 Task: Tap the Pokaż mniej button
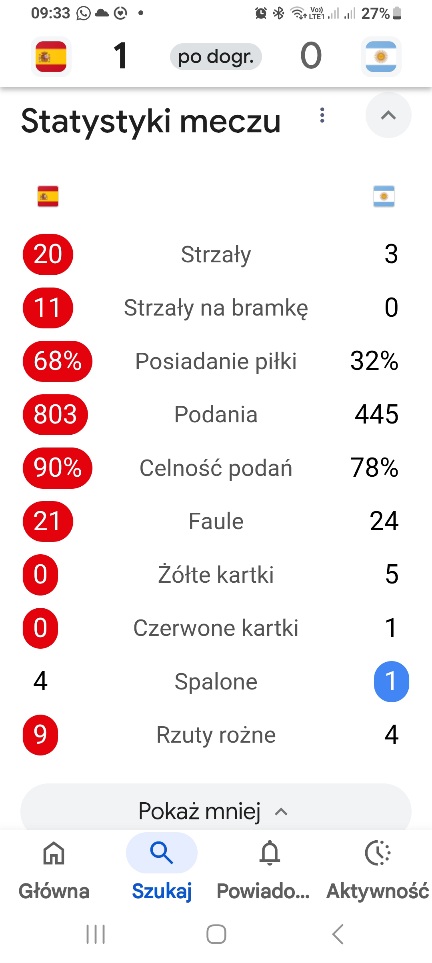(216, 811)
